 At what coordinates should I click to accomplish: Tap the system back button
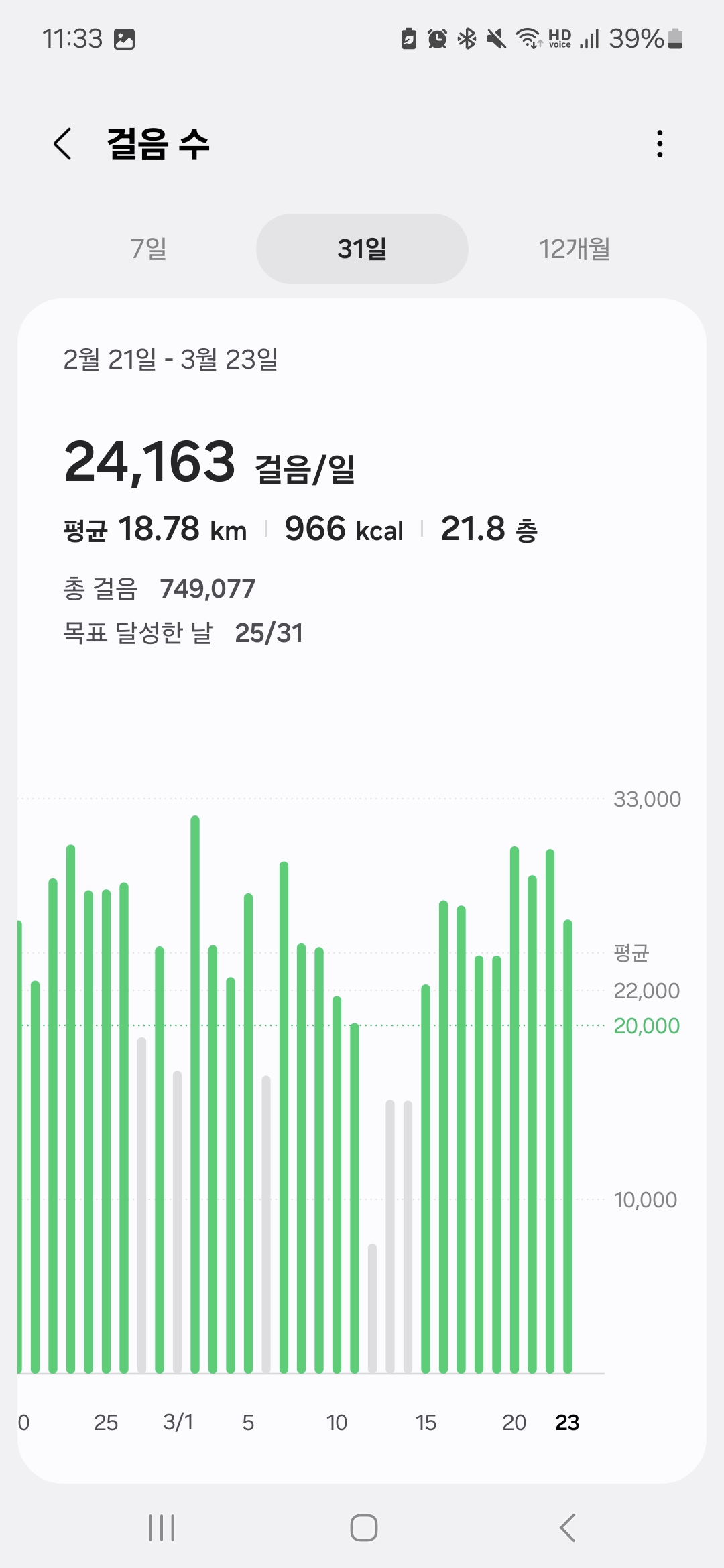pyautogui.click(x=567, y=1528)
